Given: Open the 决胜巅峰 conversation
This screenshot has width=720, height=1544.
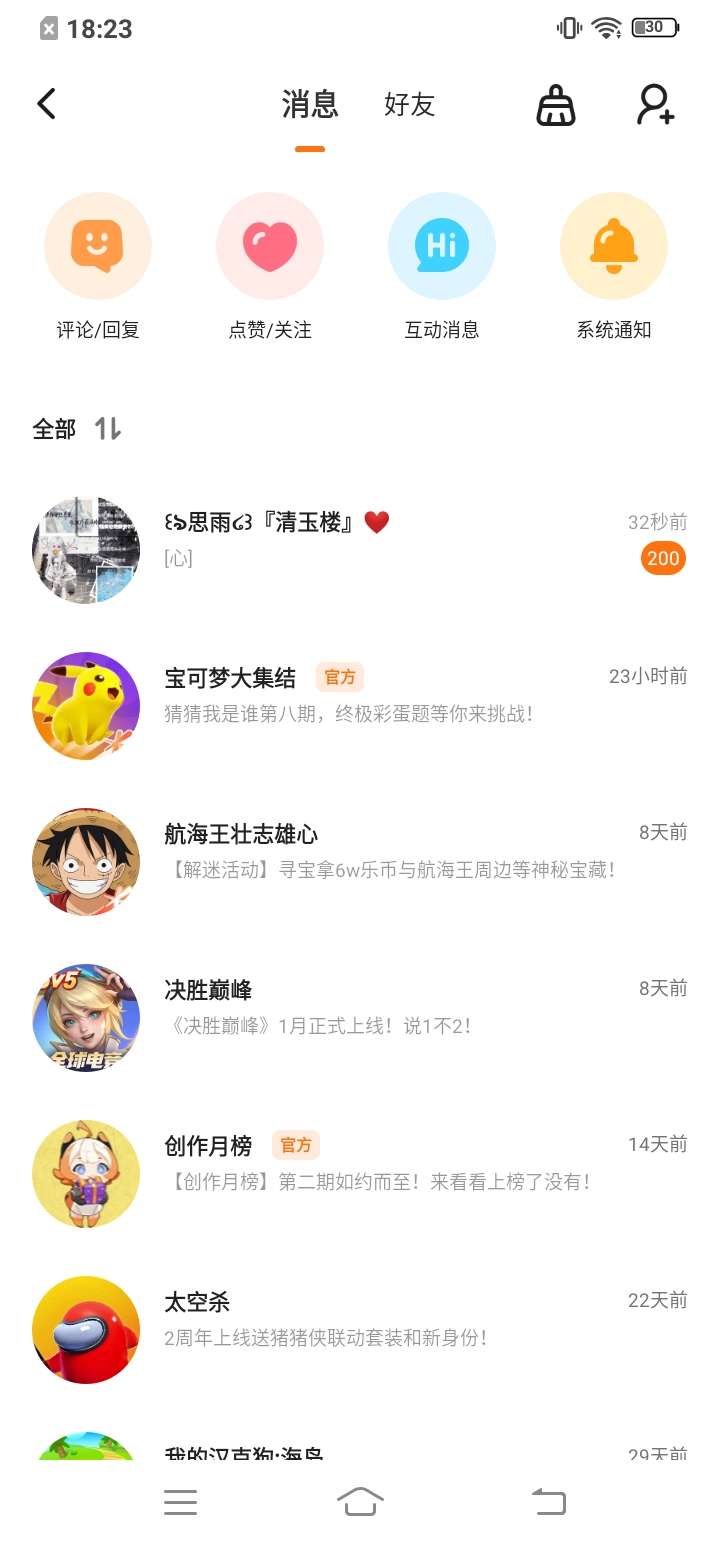Looking at the screenshot, I should 360,1007.
